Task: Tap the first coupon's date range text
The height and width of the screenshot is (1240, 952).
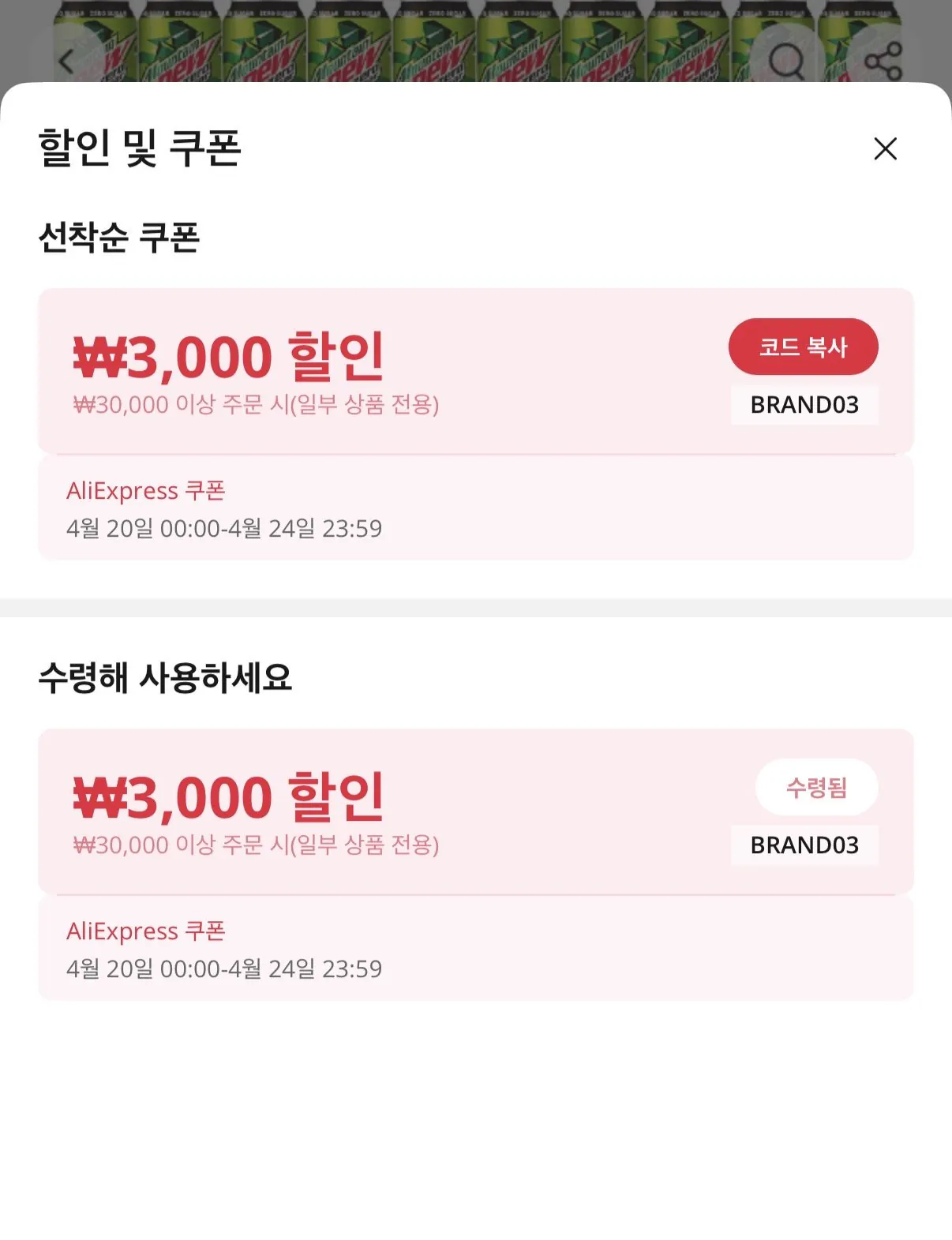Action: [x=223, y=530]
